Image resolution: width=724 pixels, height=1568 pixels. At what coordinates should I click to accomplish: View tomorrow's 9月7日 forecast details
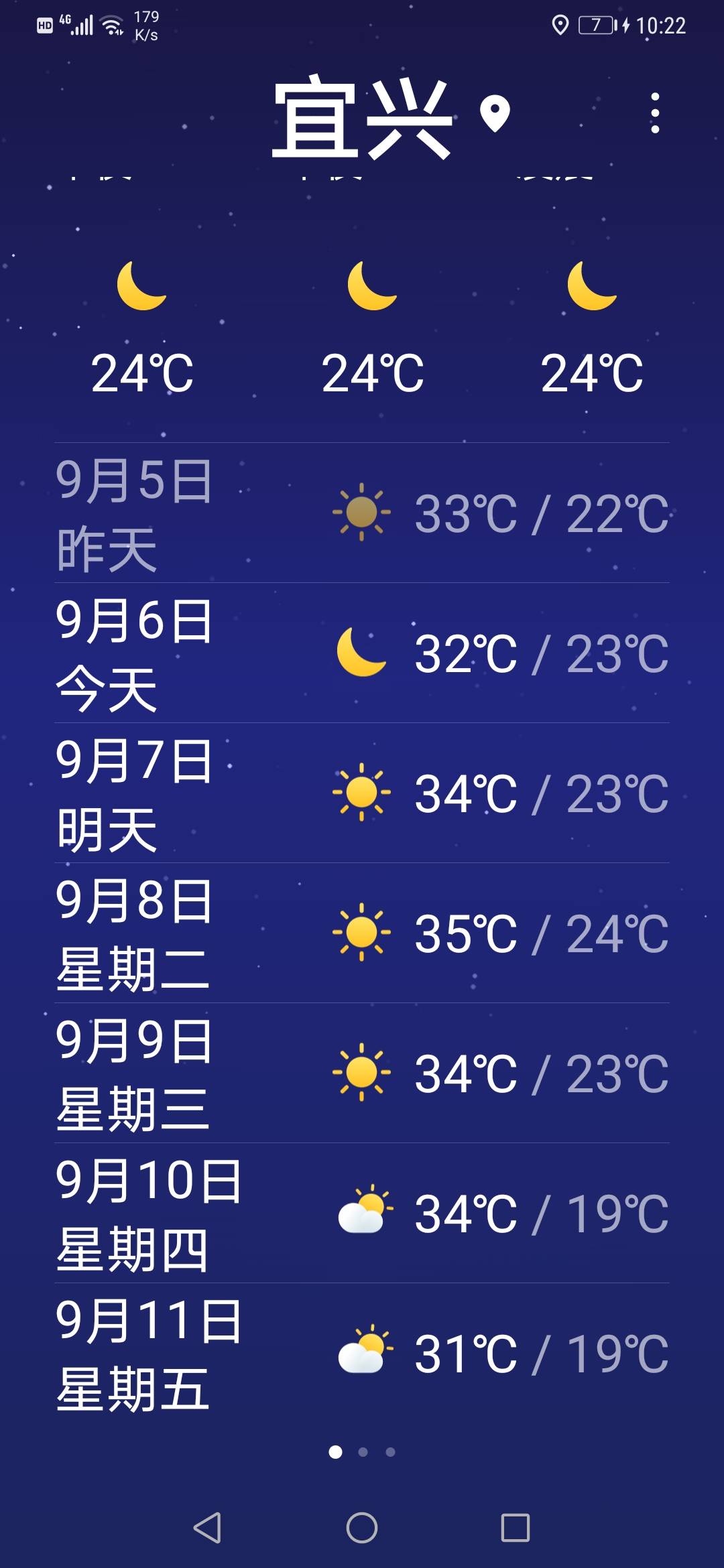(362, 793)
